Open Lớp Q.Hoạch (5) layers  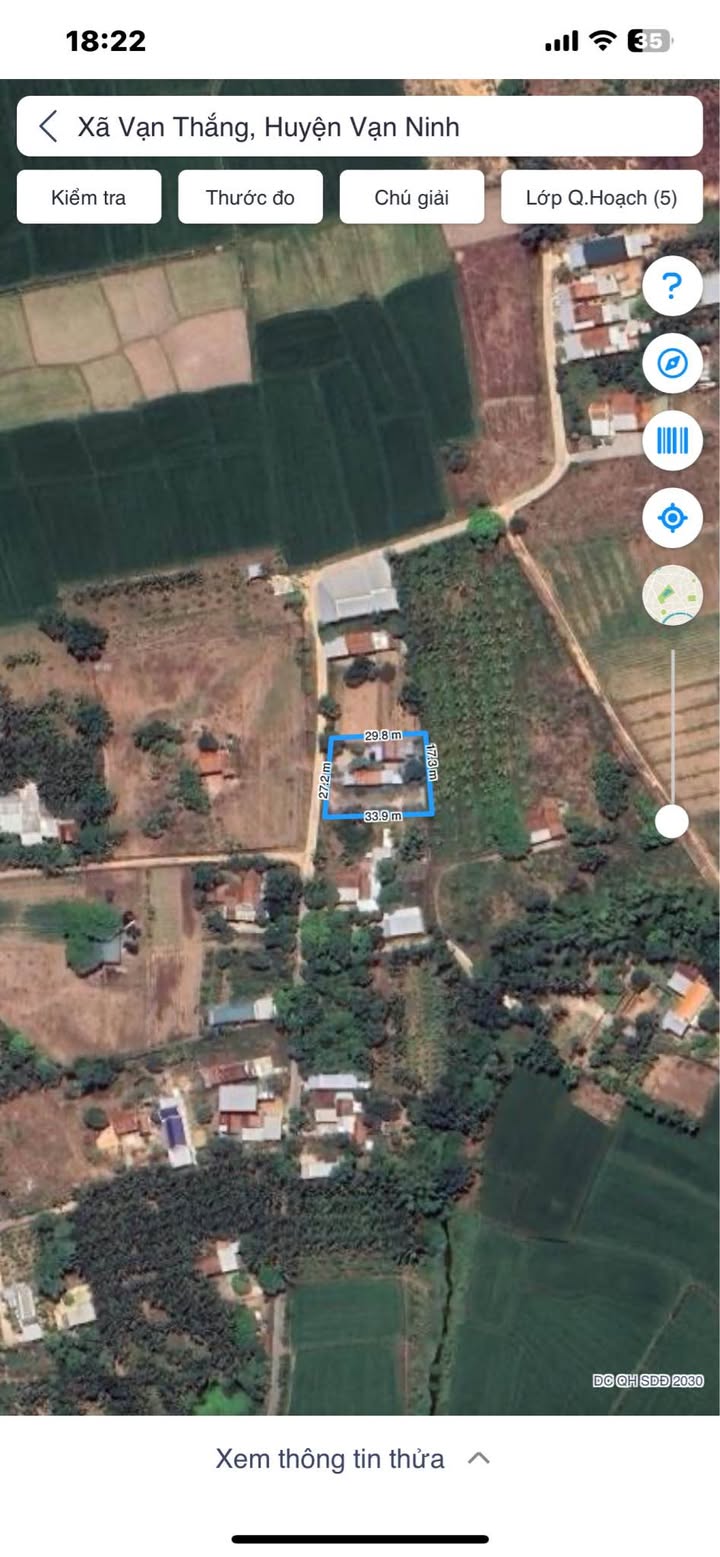pyautogui.click(x=601, y=197)
